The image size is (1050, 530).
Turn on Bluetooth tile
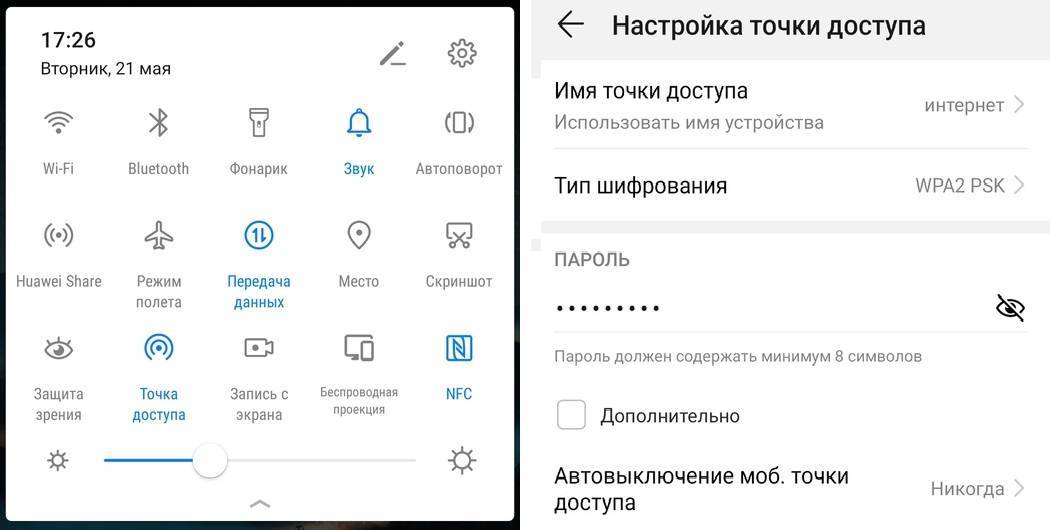(158, 124)
